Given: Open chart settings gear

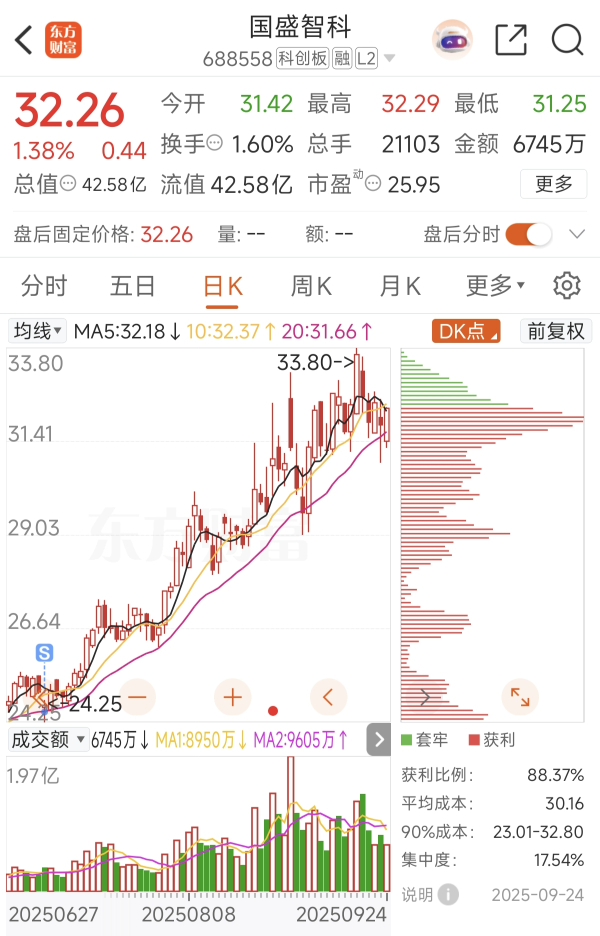Looking at the screenshot, I should (x=567, y=286).
